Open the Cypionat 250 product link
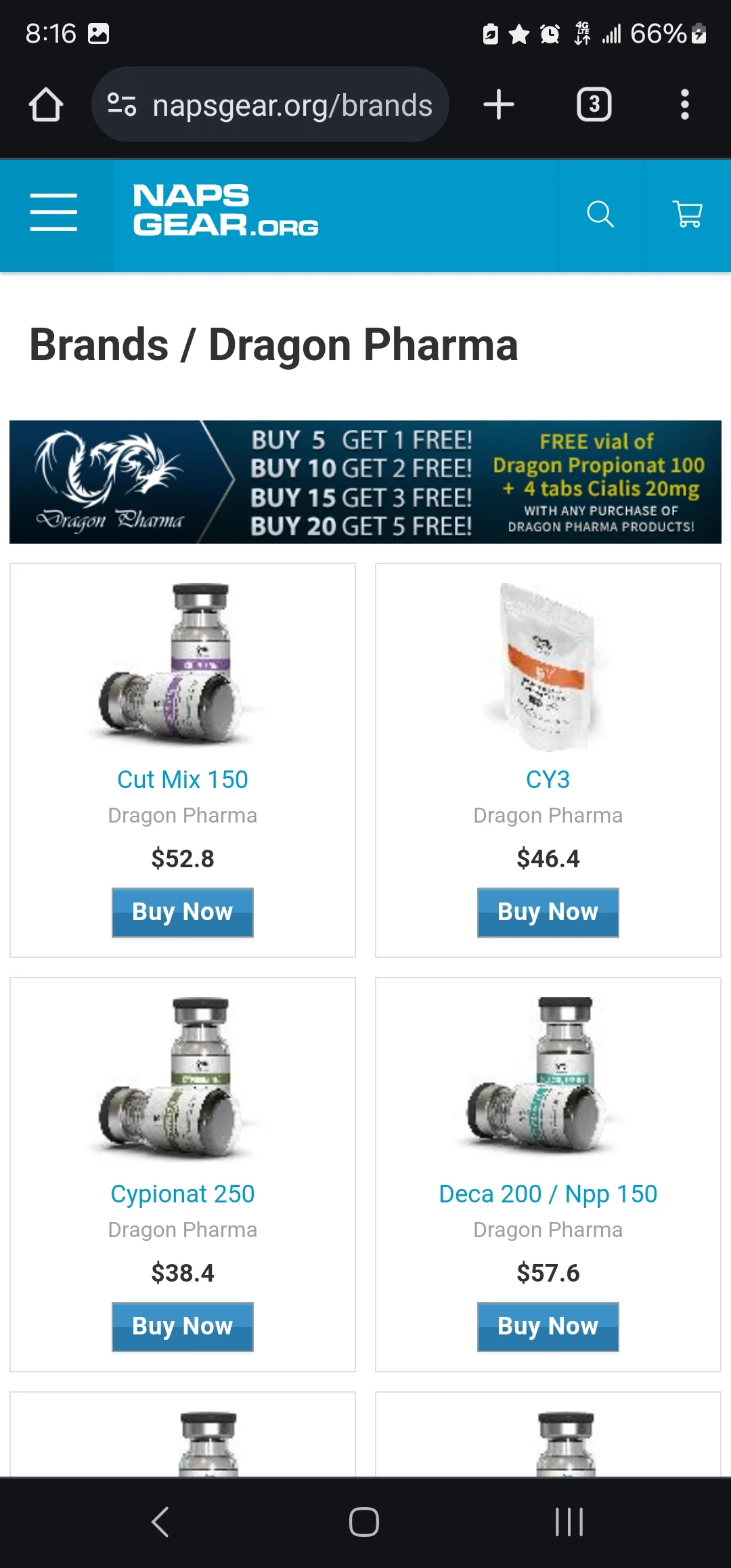The width and height of the screenshot is (731, 1568). click(183, 1194)
